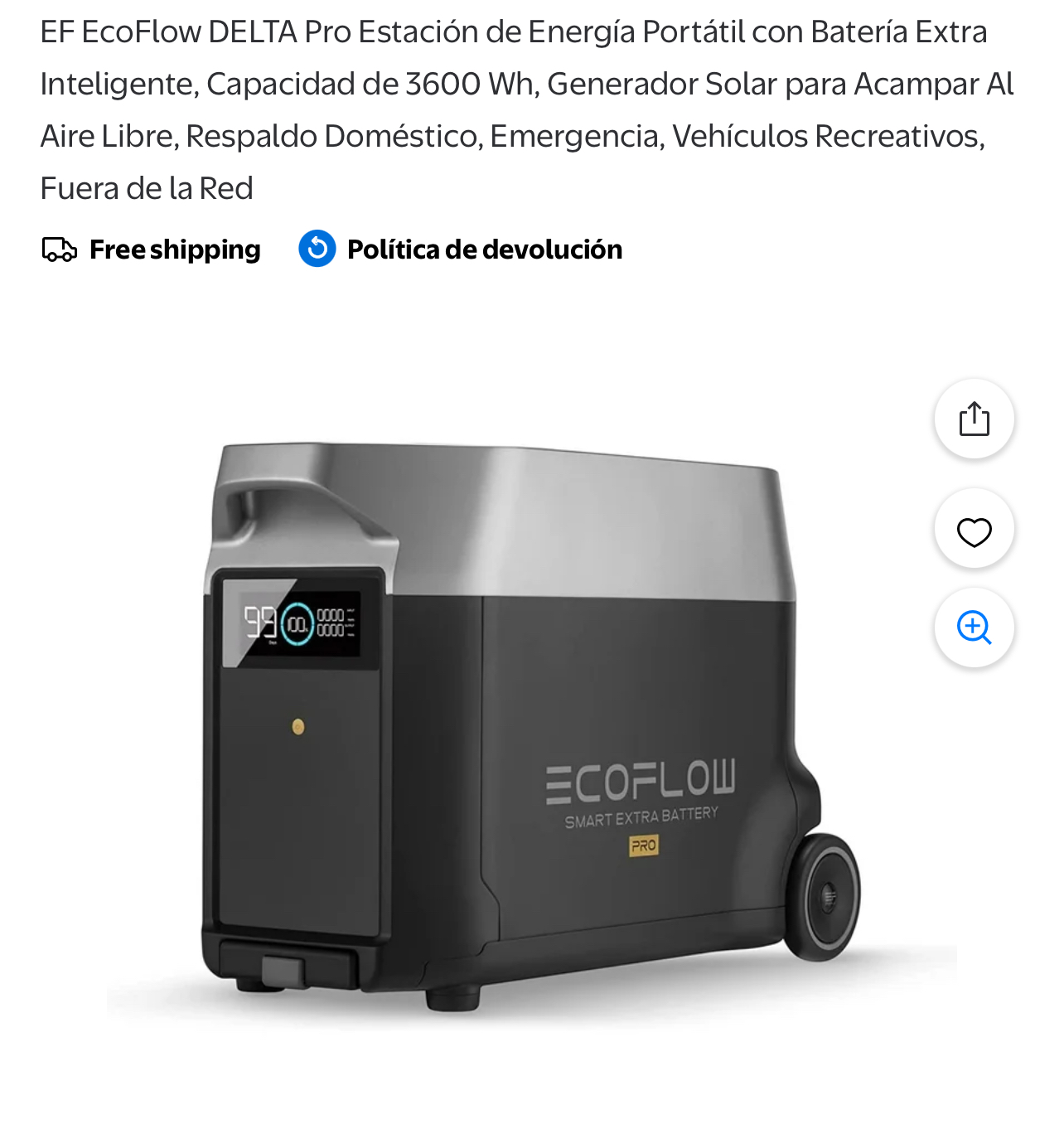1064x1134 pixels.
Task: Tap the blue refresh-style devolución icon
Action: coord(317,248)
